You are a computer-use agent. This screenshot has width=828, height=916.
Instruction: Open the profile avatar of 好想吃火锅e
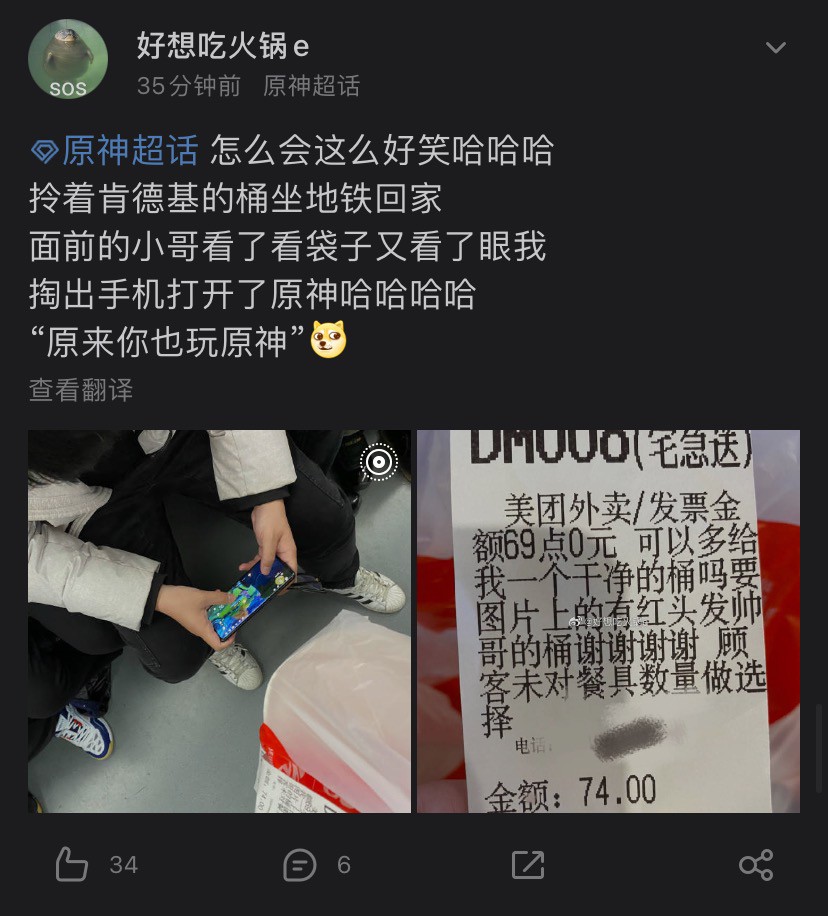click(68, 59)
